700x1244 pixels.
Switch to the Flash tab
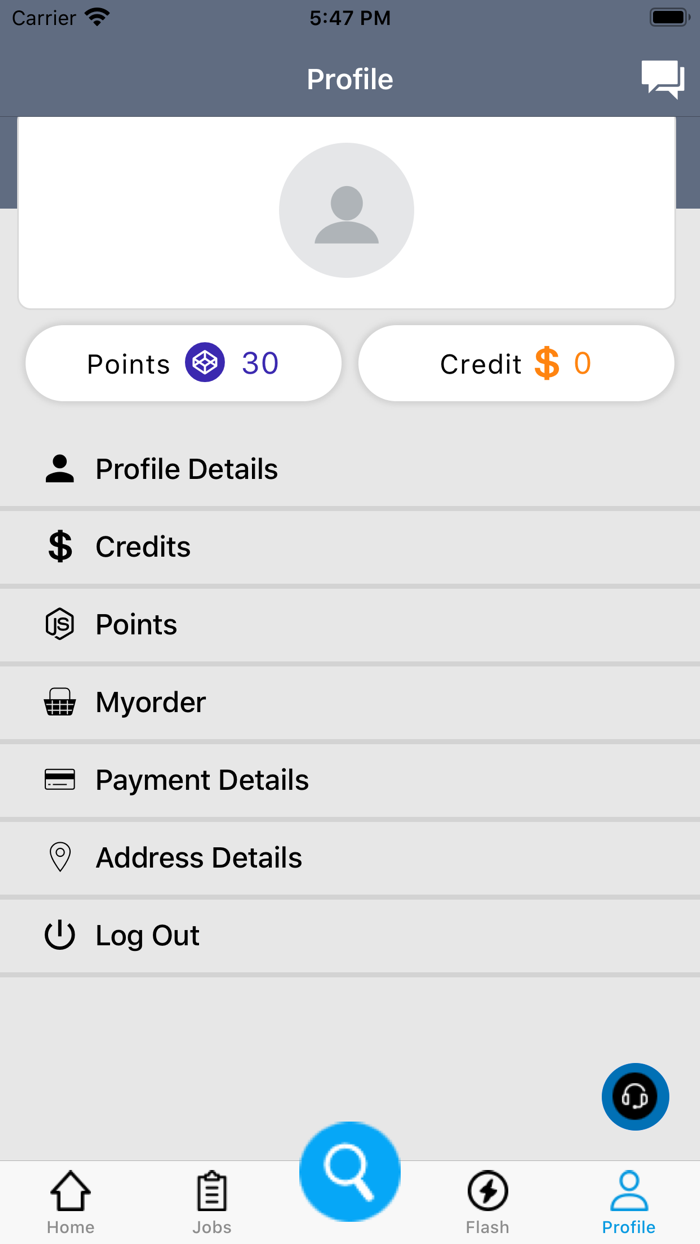(x=487, y=1203)
